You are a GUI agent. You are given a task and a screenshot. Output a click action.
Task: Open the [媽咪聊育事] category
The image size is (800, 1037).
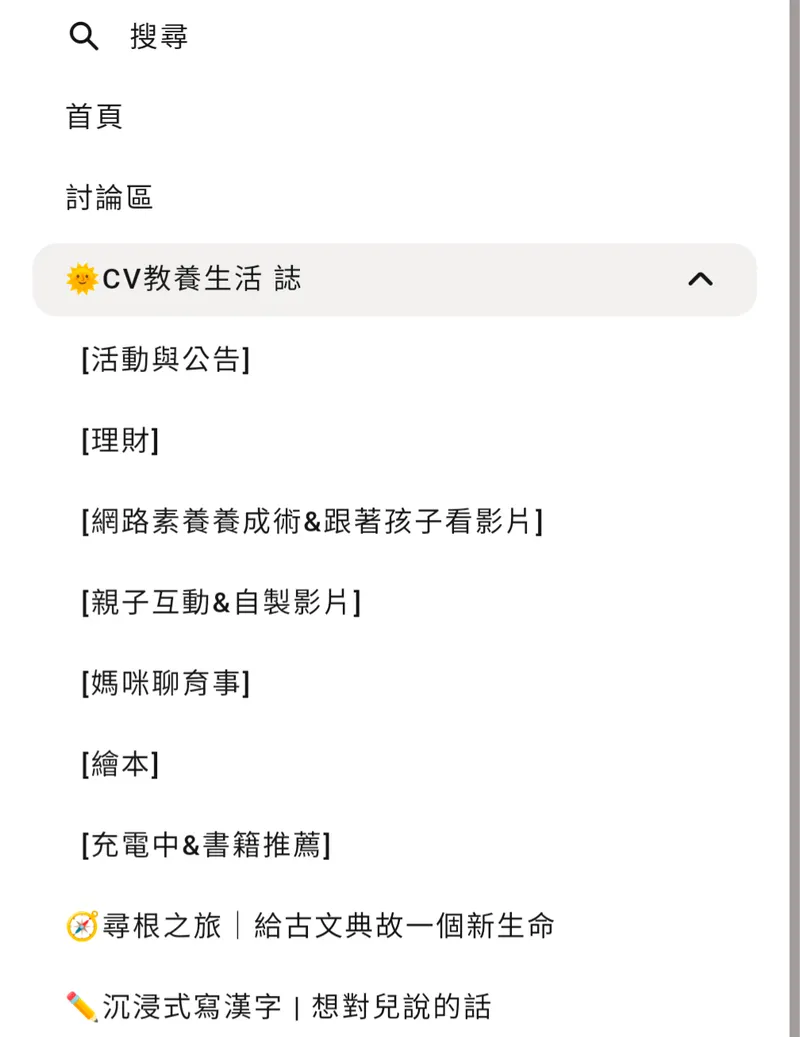[x=165, y=684]
